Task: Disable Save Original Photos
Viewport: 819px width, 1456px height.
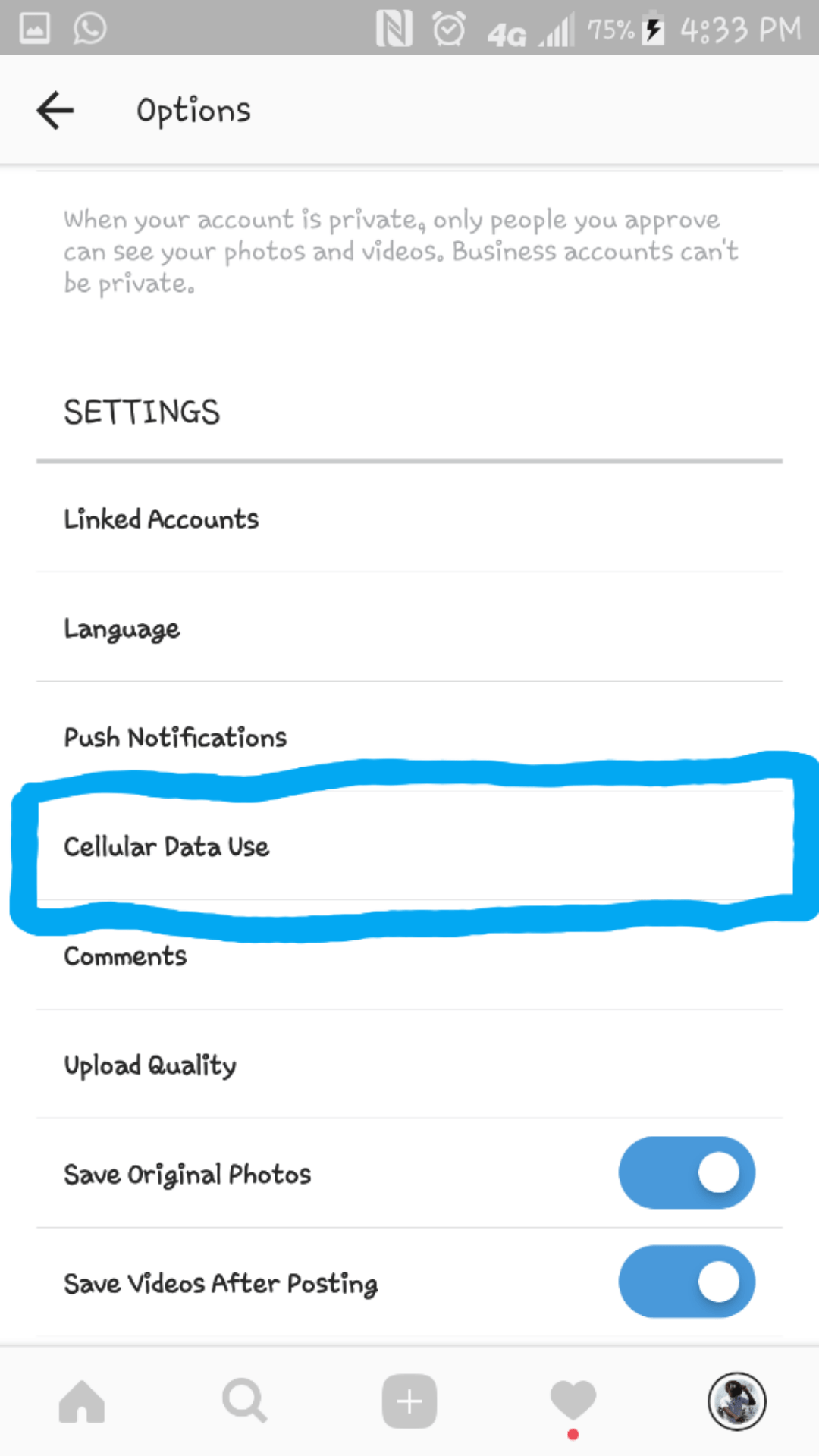Action: (x=686, y=1173)
